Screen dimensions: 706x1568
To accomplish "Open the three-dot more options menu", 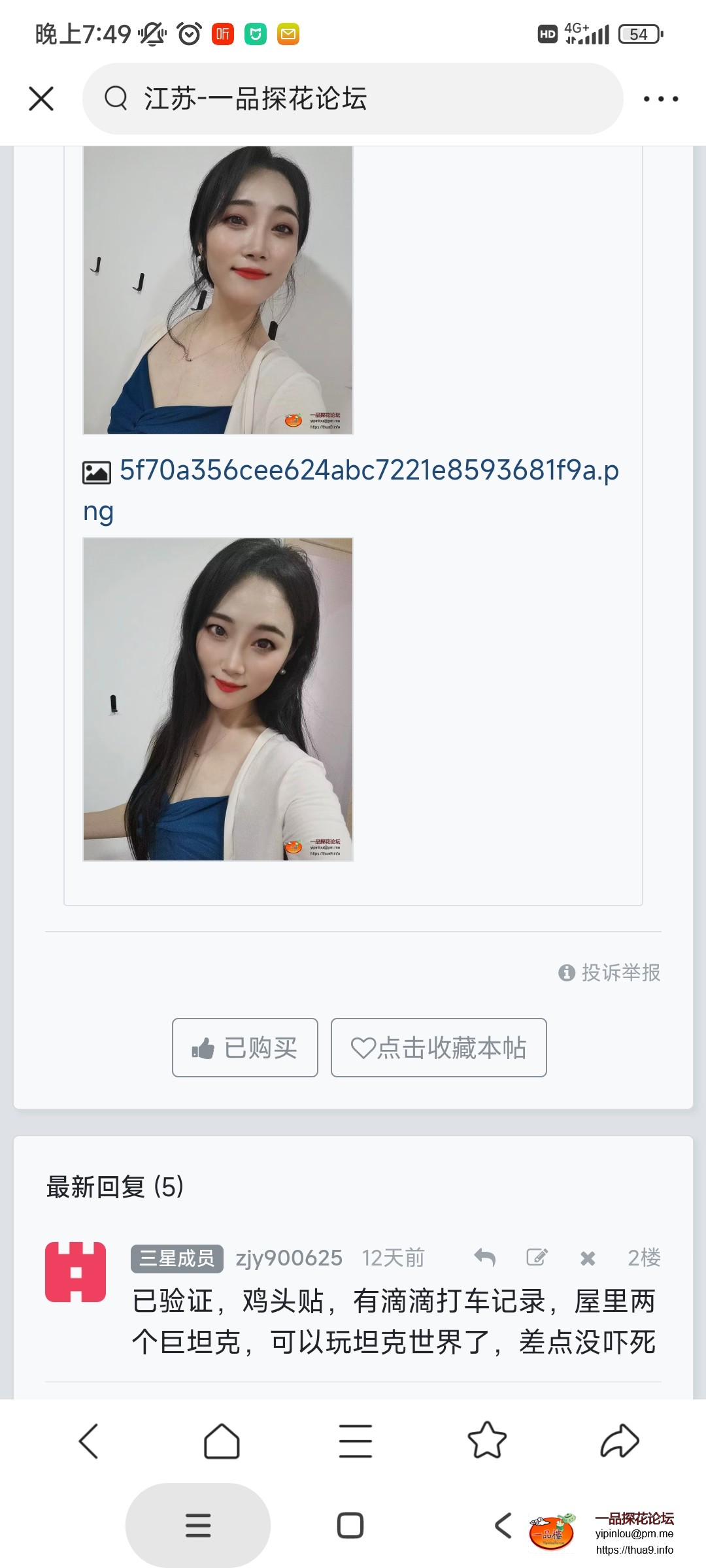I will point(662,99).
